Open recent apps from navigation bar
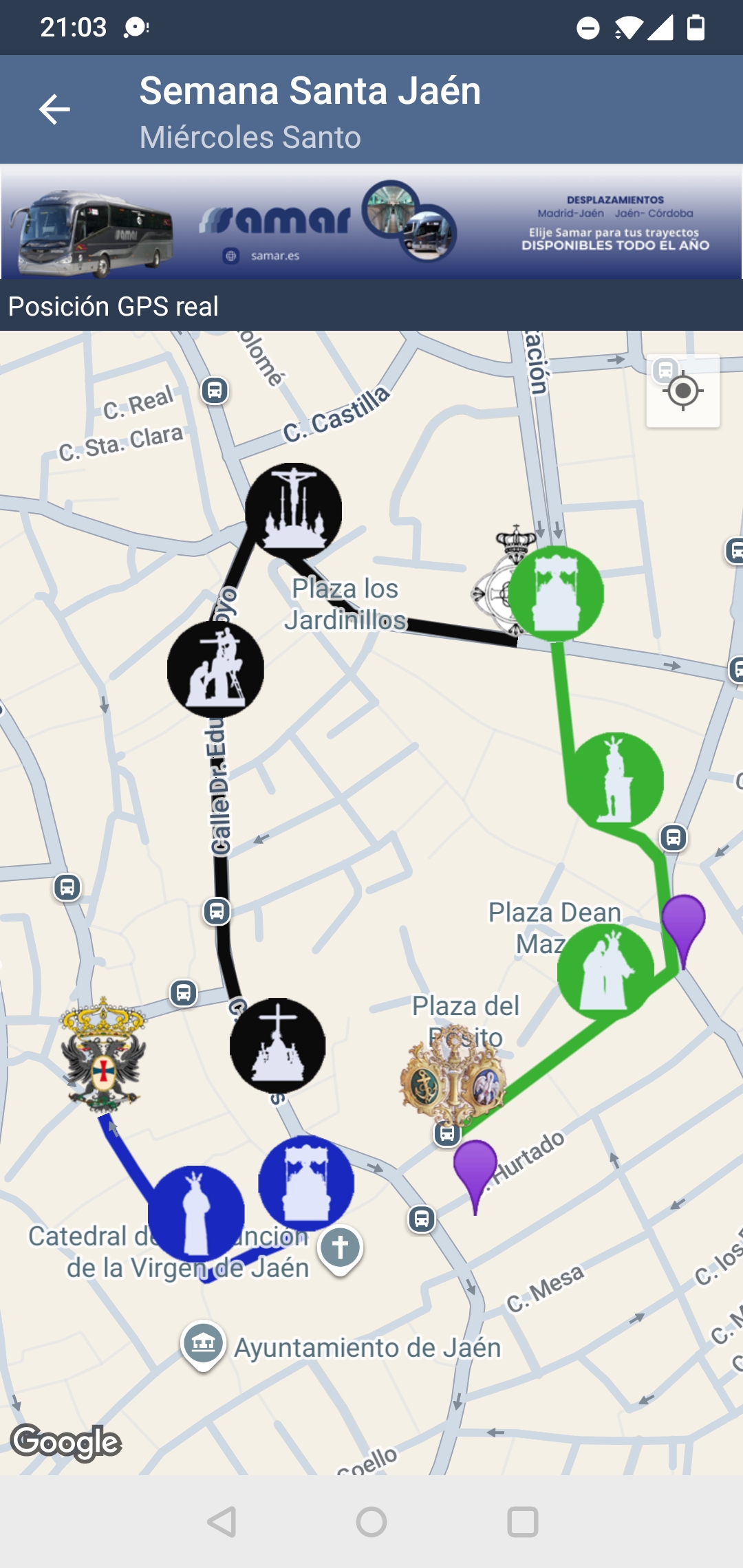The image size is (743, 1568). pos(522,1522)
